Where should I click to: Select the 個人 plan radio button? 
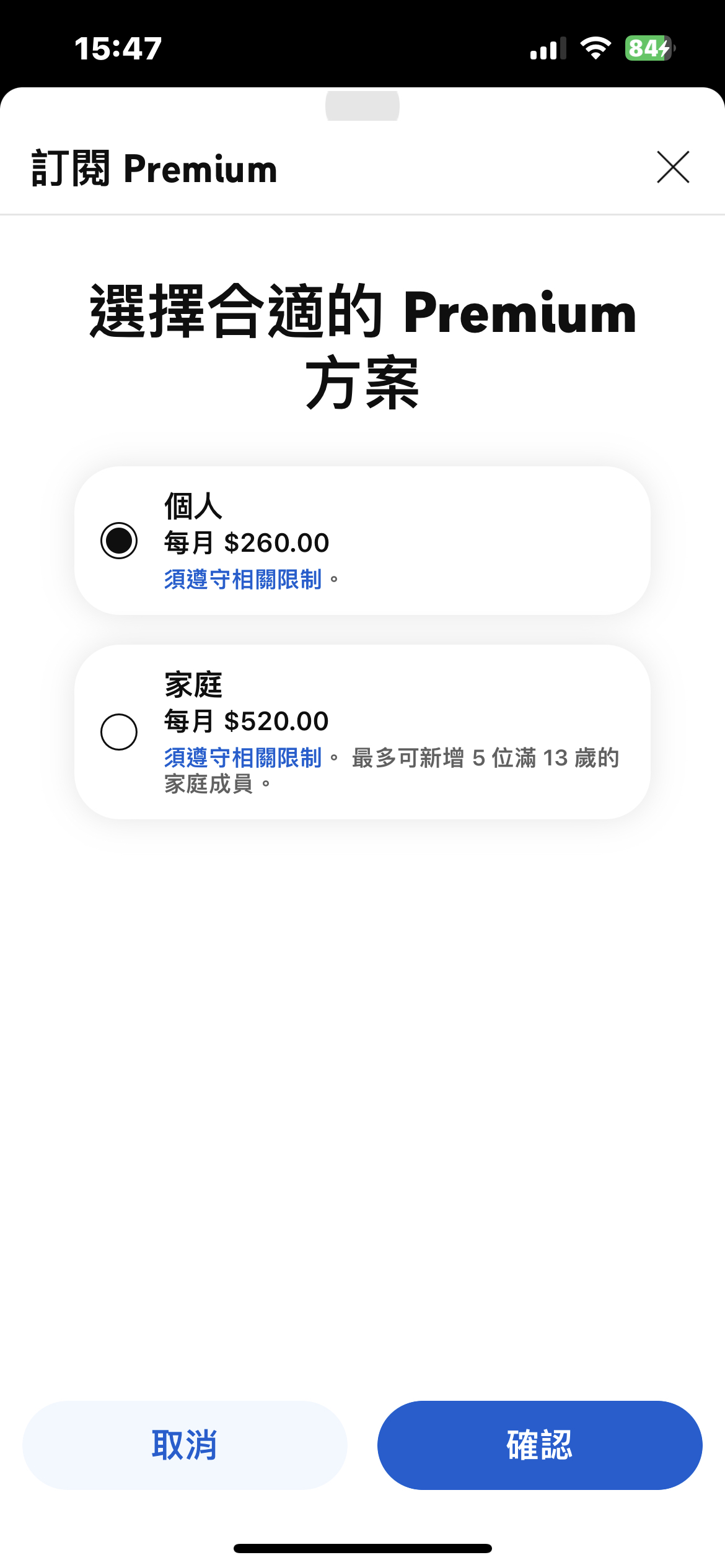click(x=119, y=541)
